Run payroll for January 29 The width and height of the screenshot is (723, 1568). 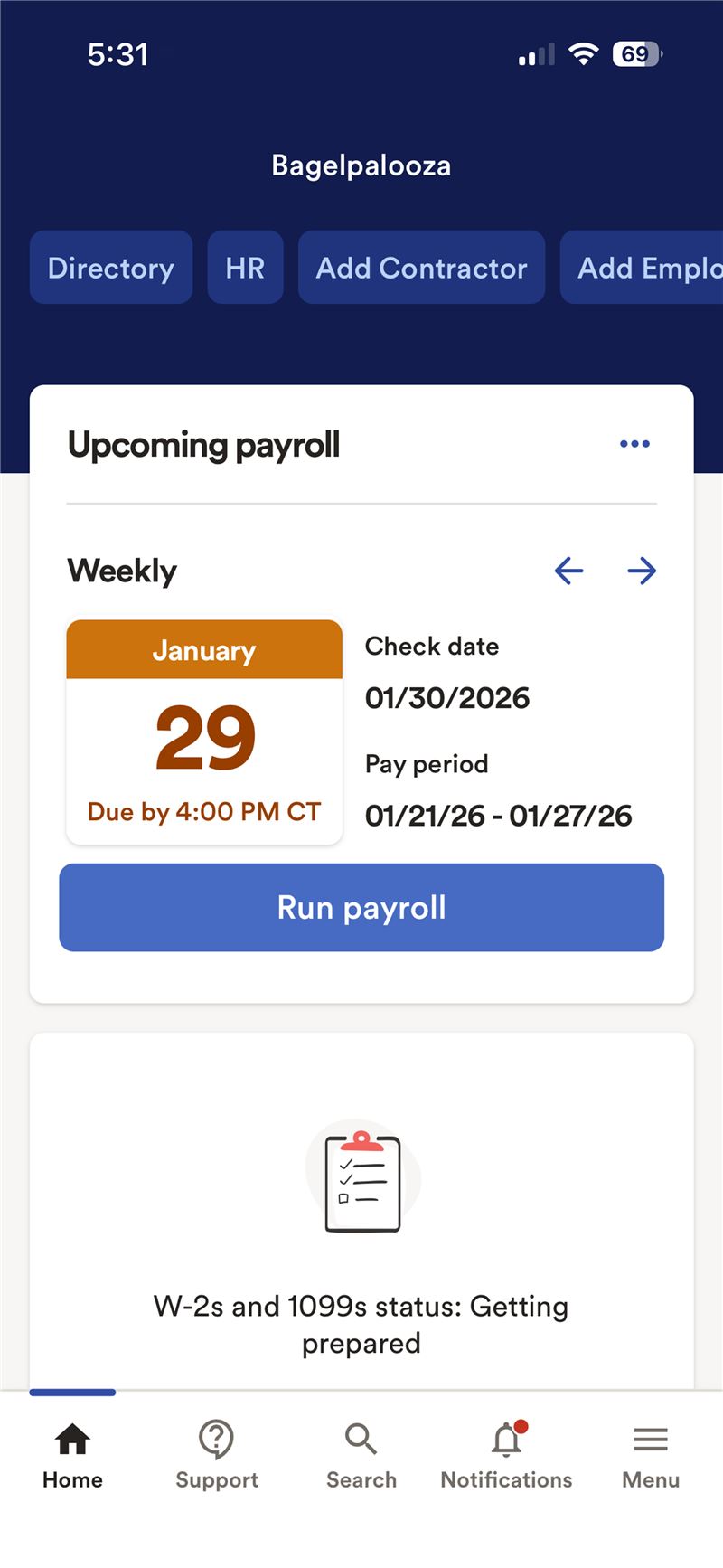tap(361, 907)
